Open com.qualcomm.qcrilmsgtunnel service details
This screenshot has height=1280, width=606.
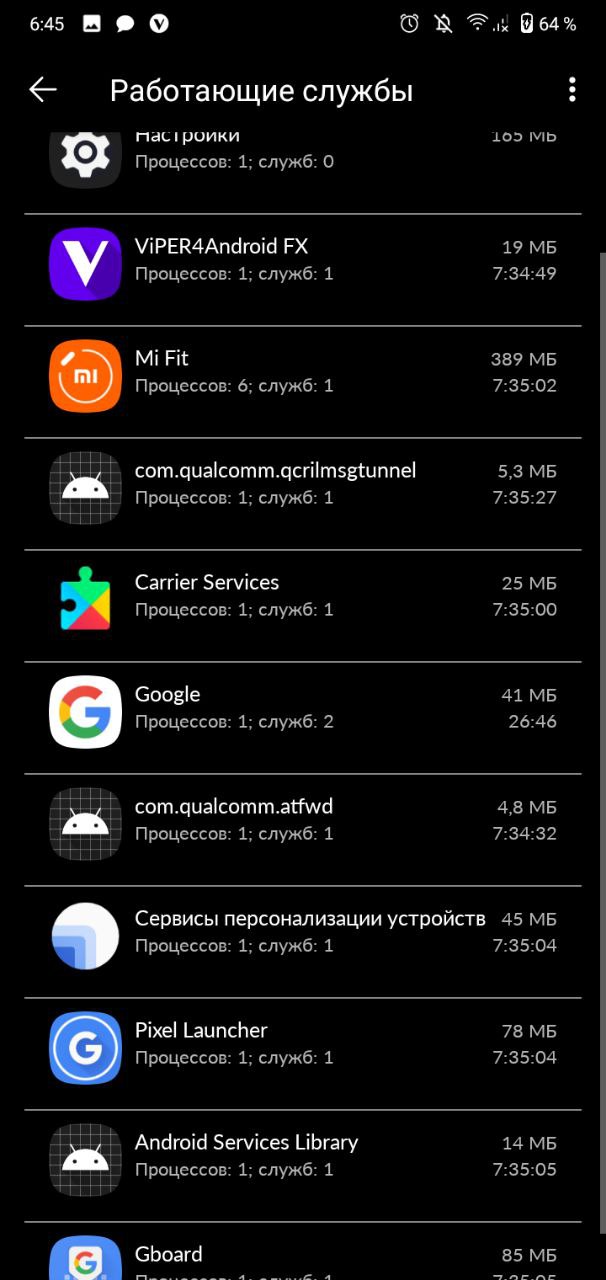(303, 494)
